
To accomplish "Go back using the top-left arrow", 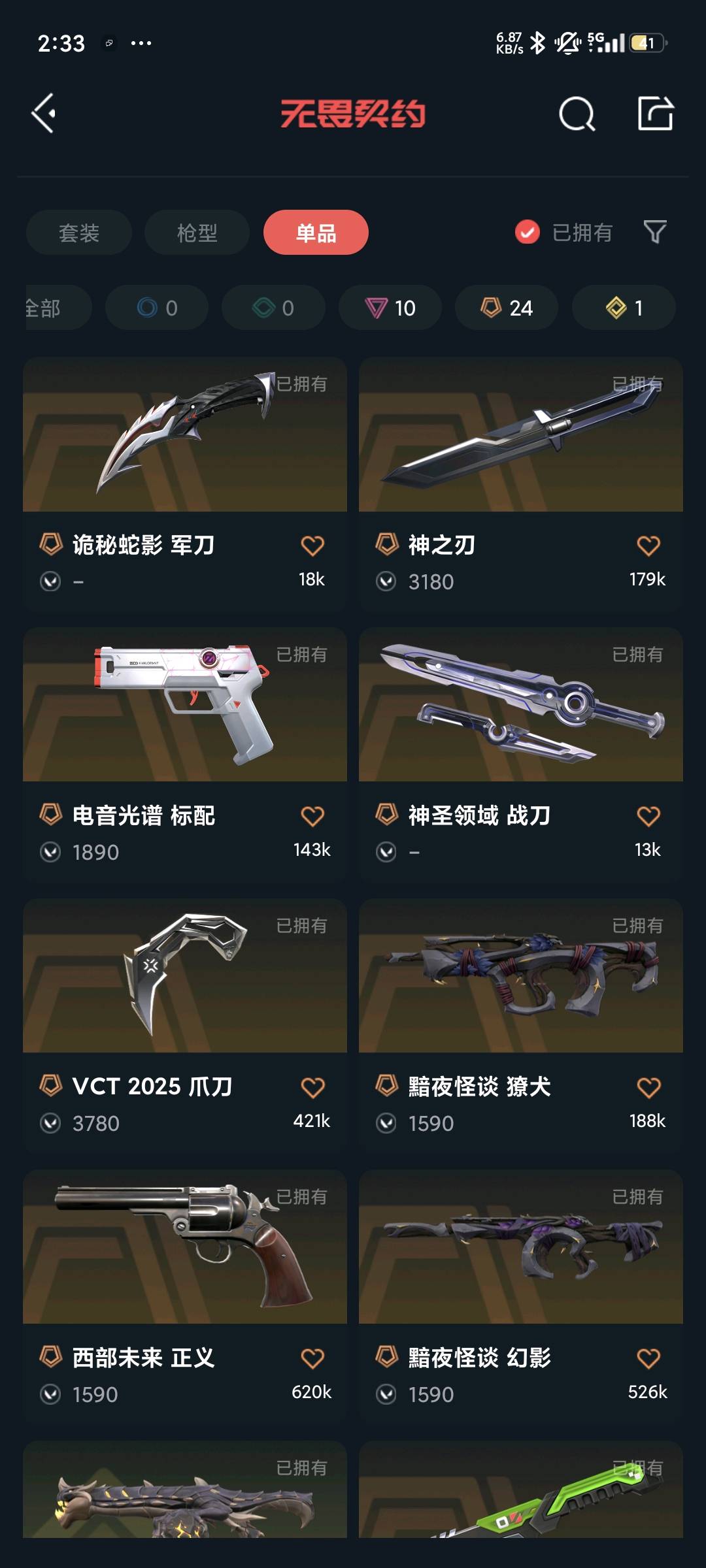I will pos(44,113).
